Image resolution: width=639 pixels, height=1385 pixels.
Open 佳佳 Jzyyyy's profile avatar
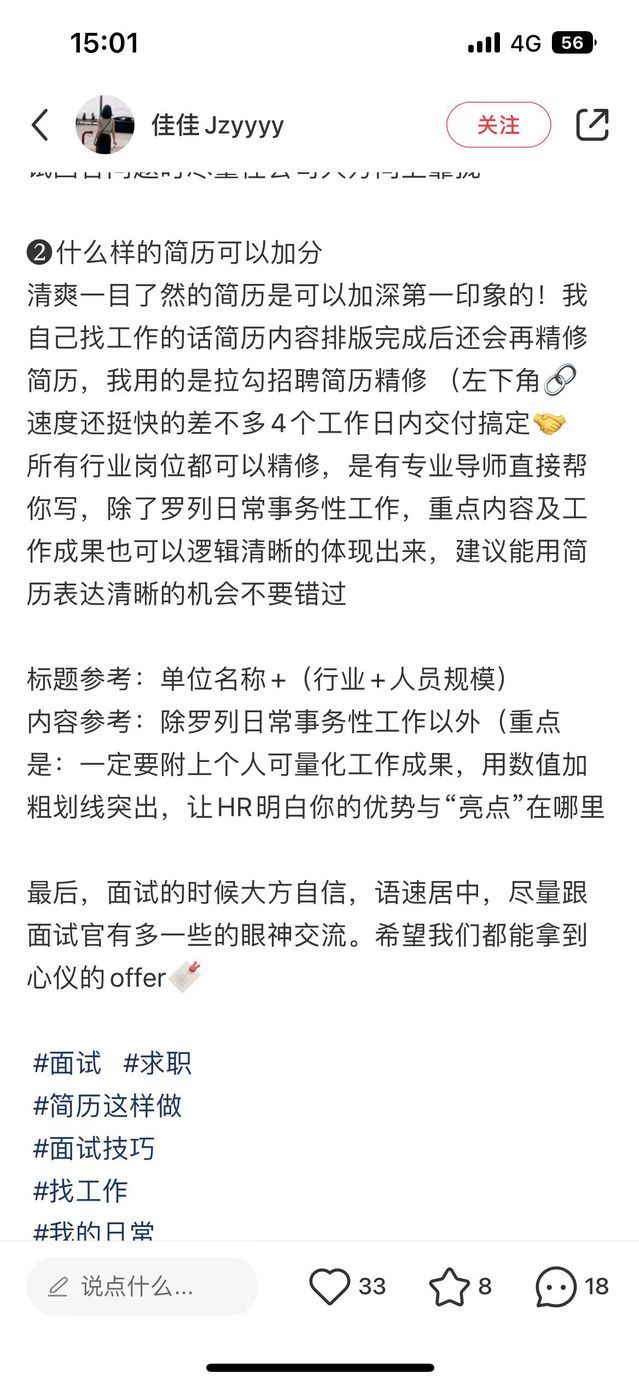tap(104, 125)
